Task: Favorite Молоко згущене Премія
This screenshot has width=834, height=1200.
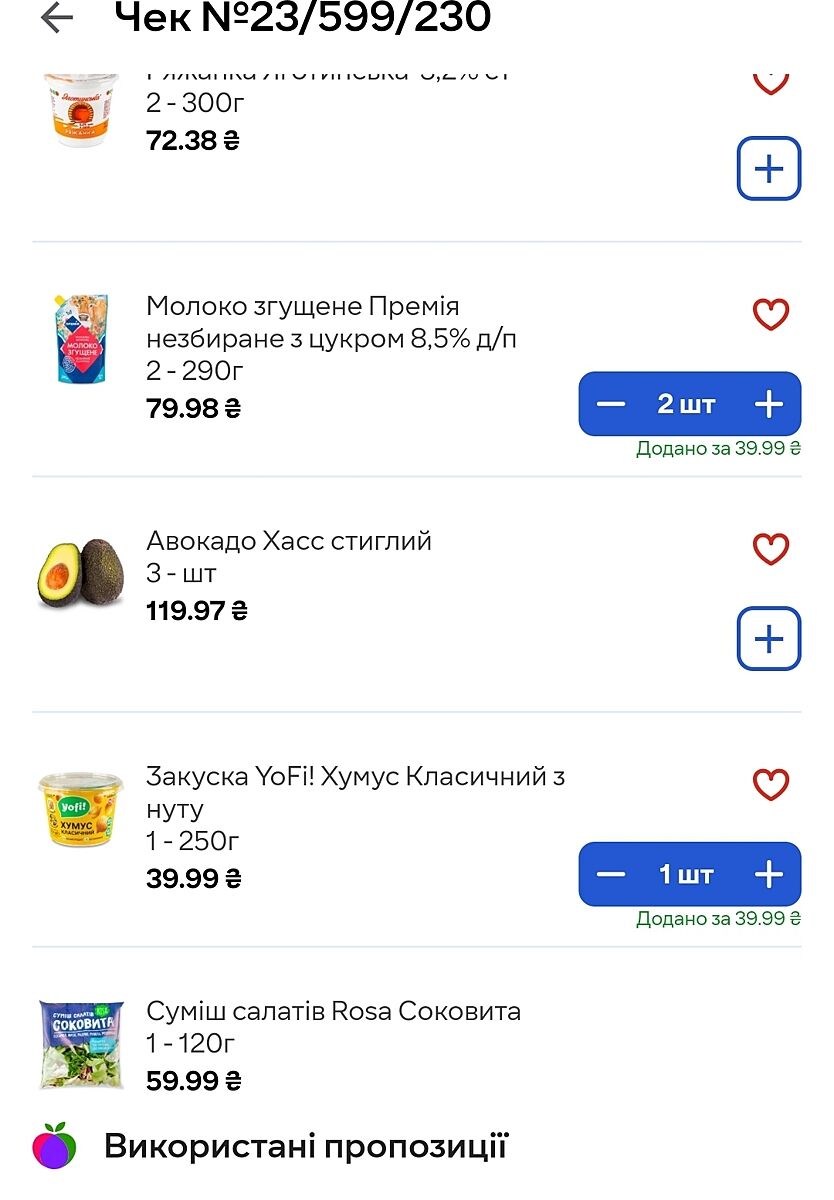Action: coord(770,315)
